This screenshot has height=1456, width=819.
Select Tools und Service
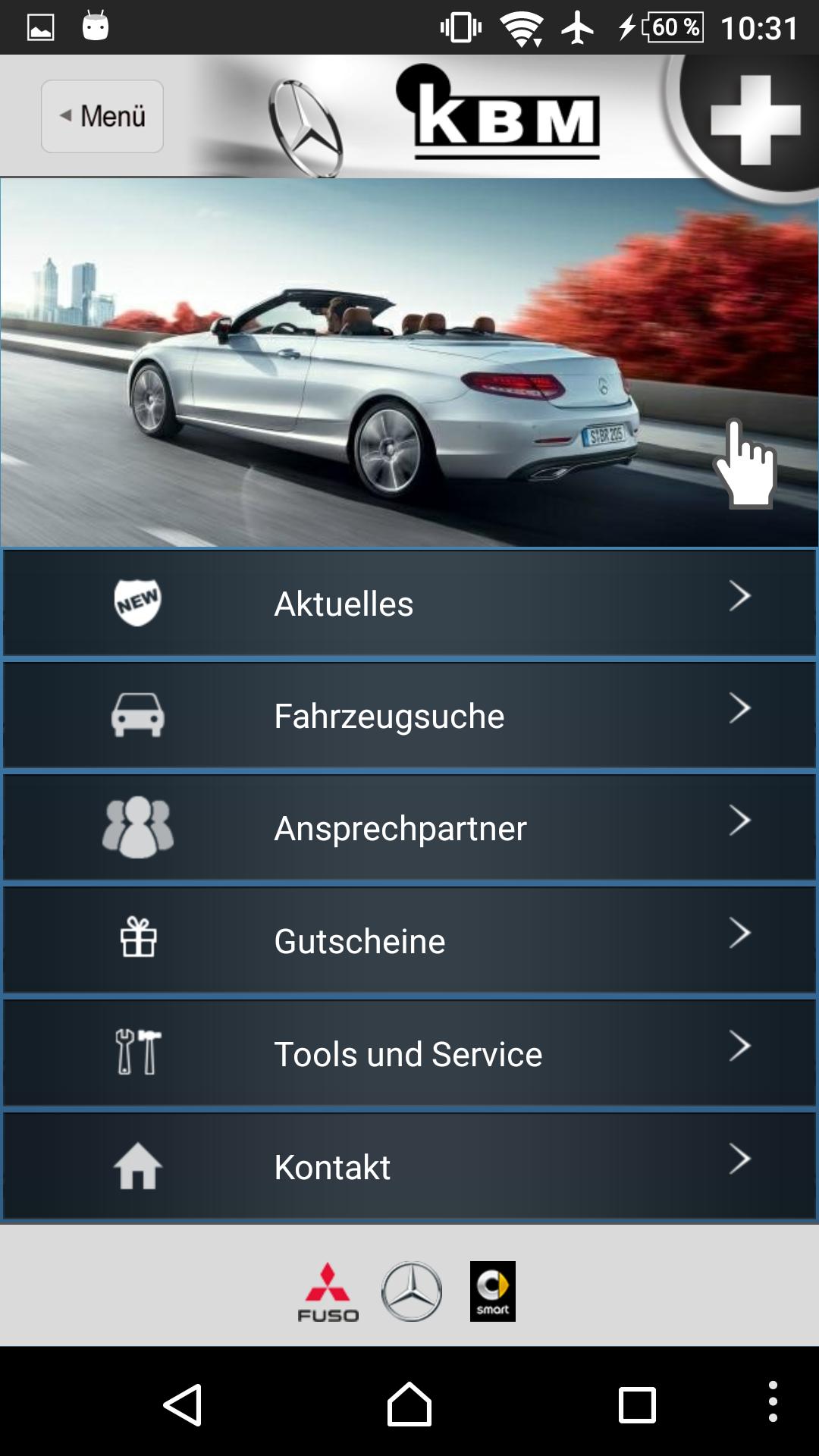(409, 1053)
